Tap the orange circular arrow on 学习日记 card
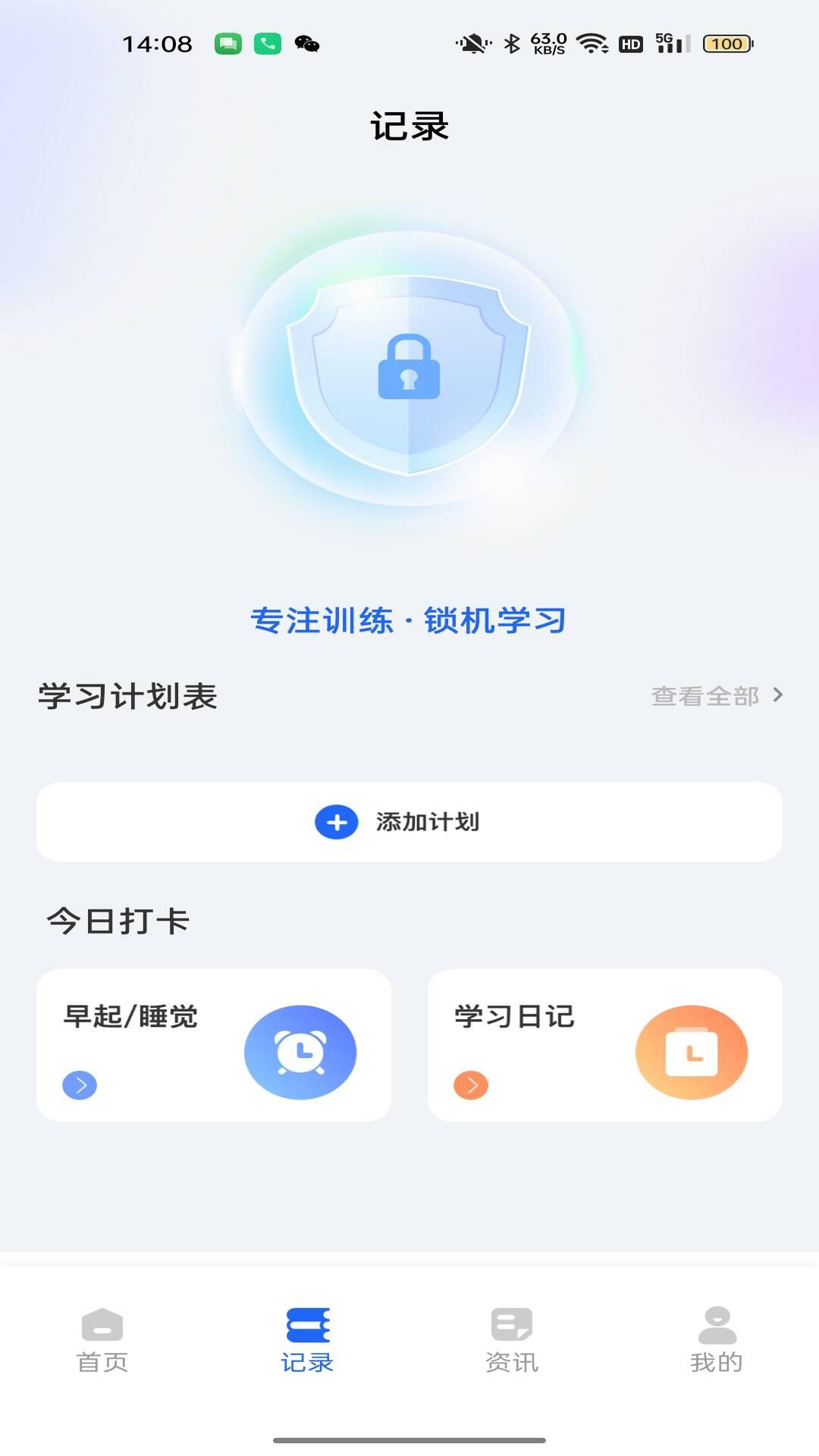 tap(470, 1085)
